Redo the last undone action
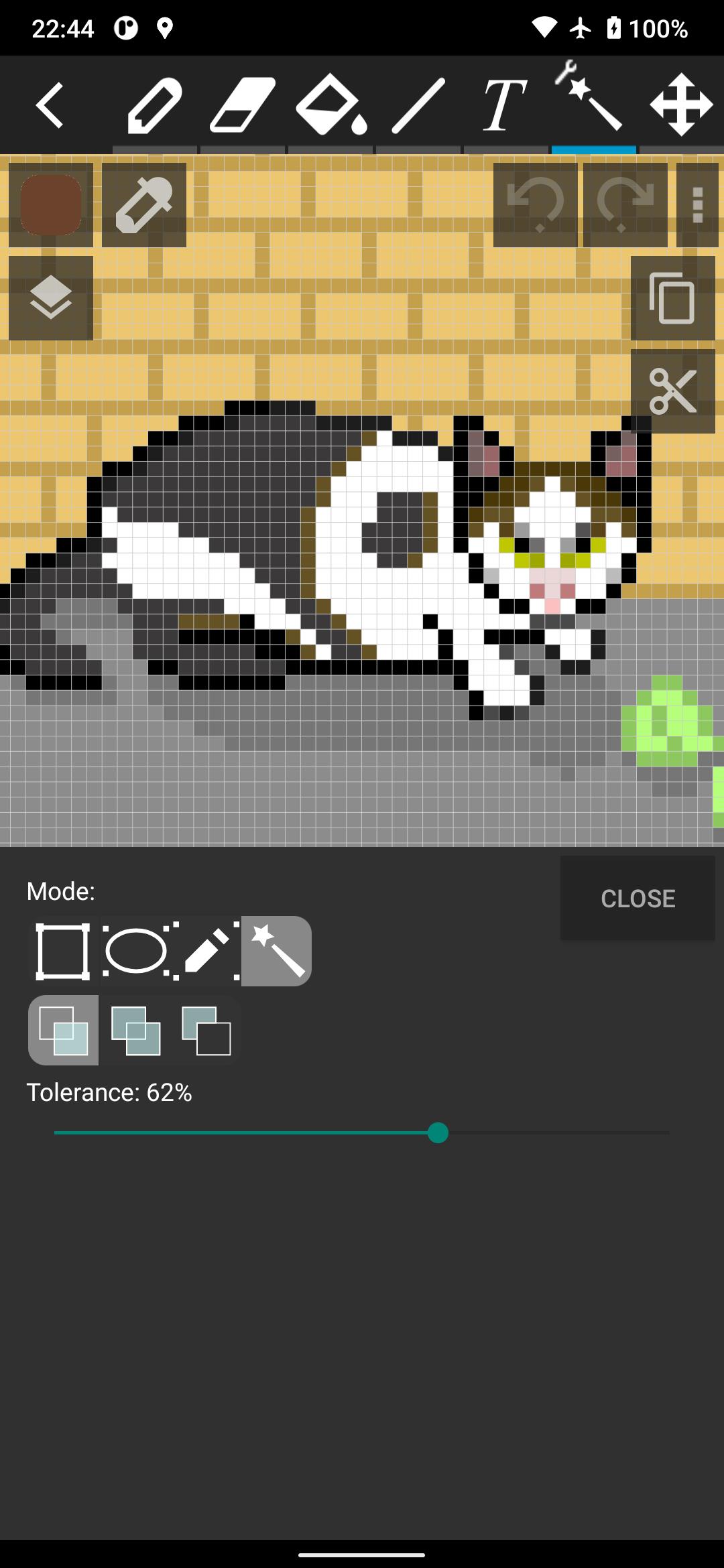The width and height of the screenshot is (724, 1568). pos(625,205)
